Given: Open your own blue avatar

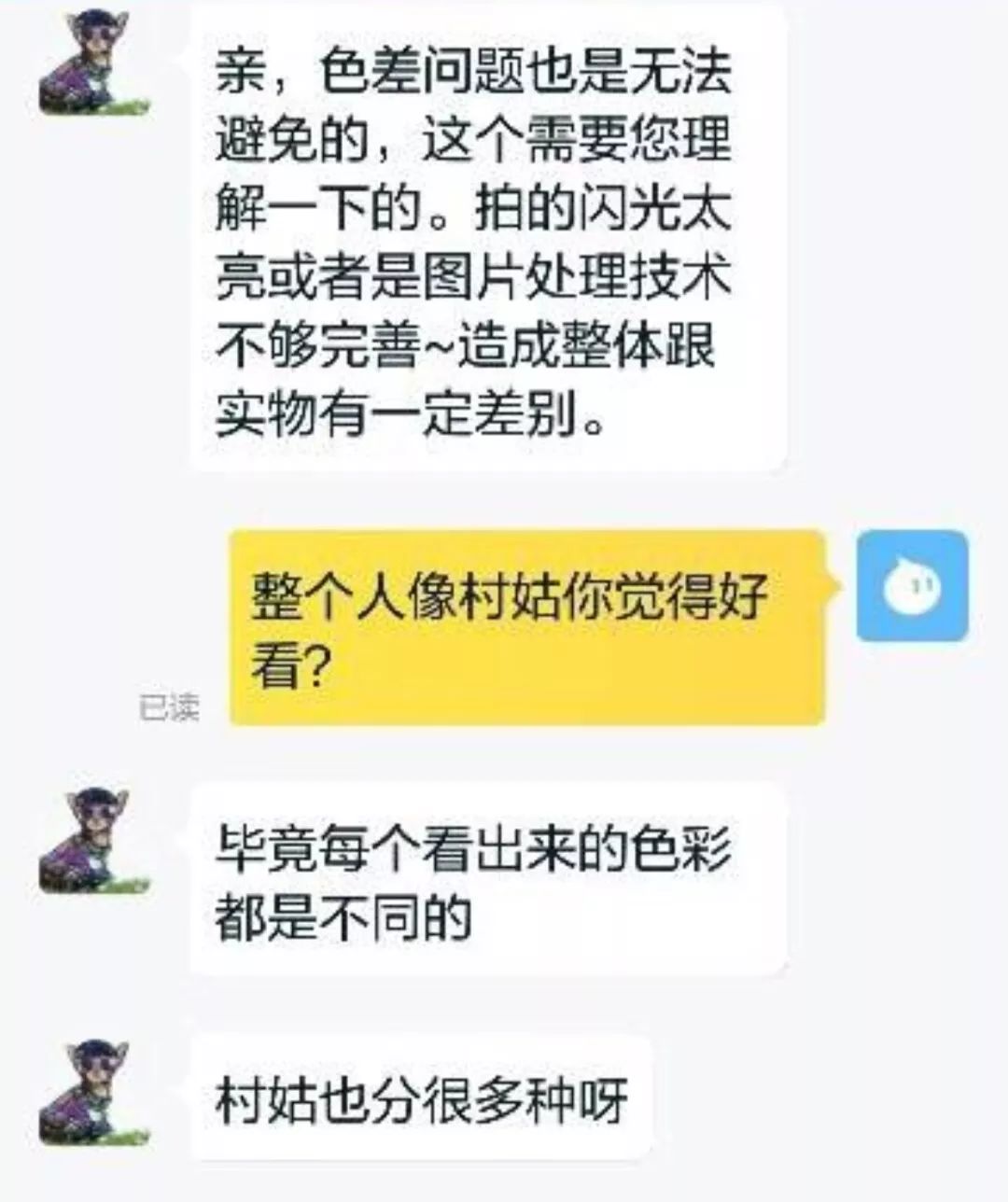Looking at the screenshot, I should (912, 586).
